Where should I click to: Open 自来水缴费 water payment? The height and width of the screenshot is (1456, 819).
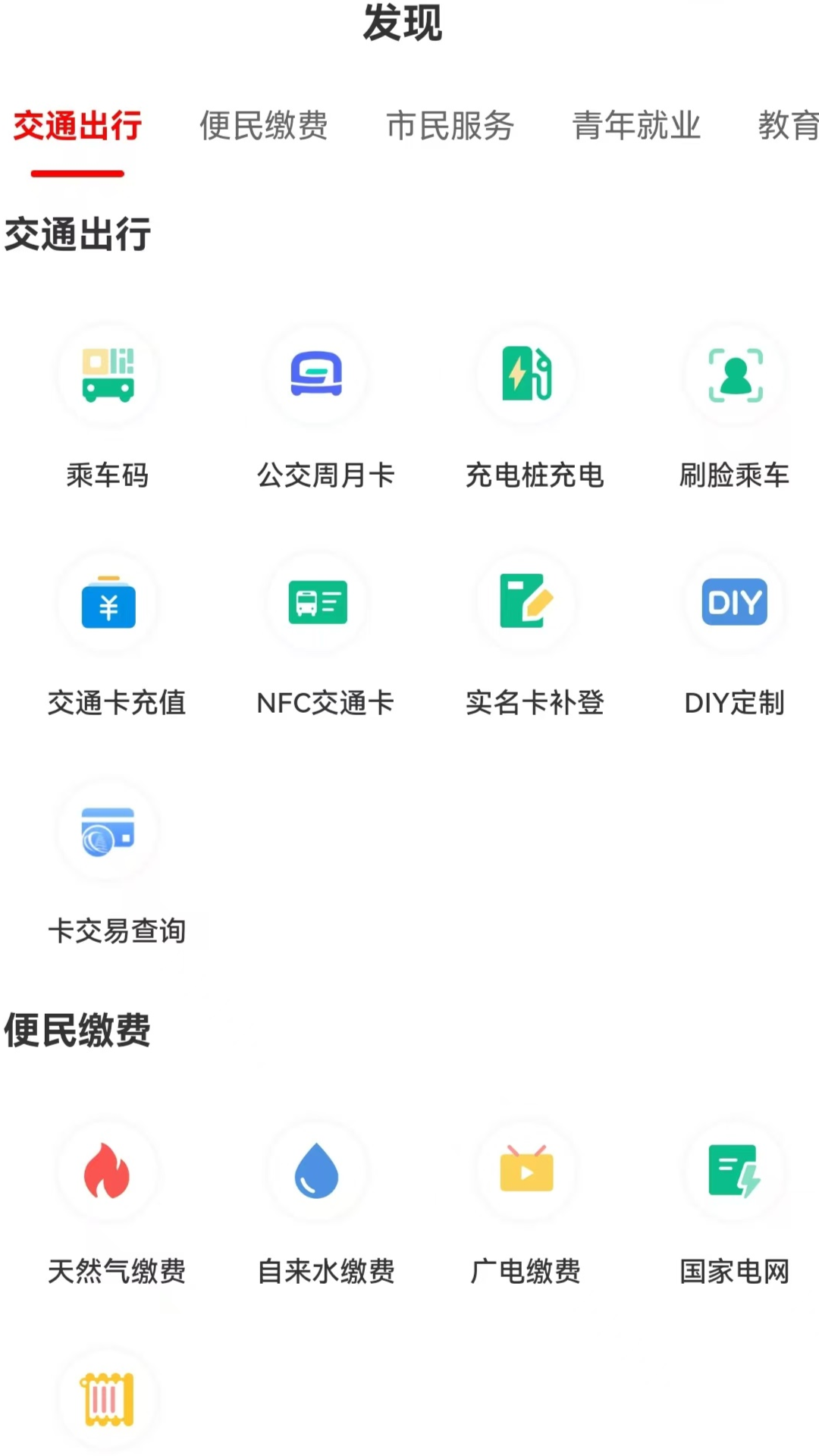(317, 1172)
